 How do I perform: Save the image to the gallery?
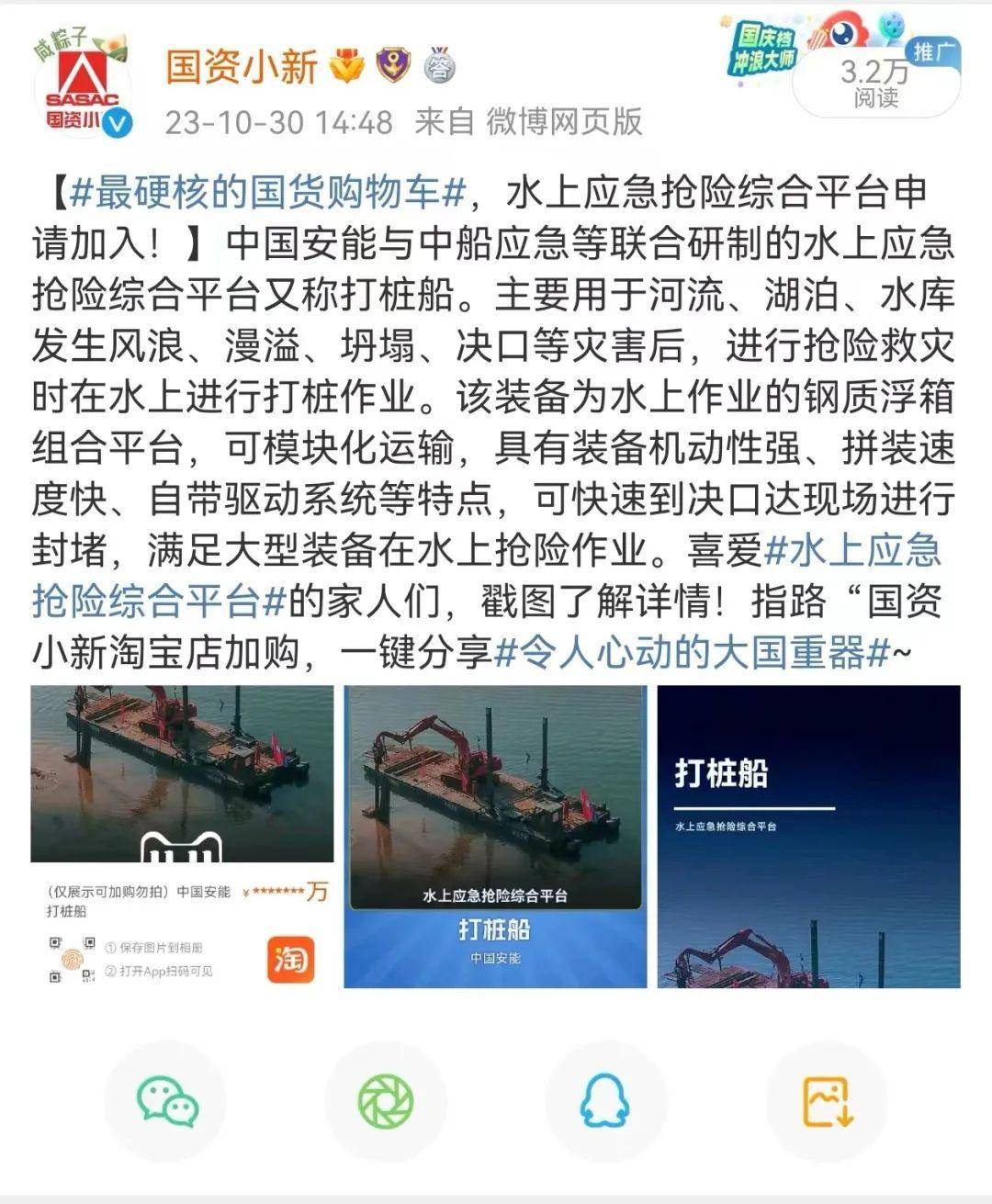pos(827,1101)
